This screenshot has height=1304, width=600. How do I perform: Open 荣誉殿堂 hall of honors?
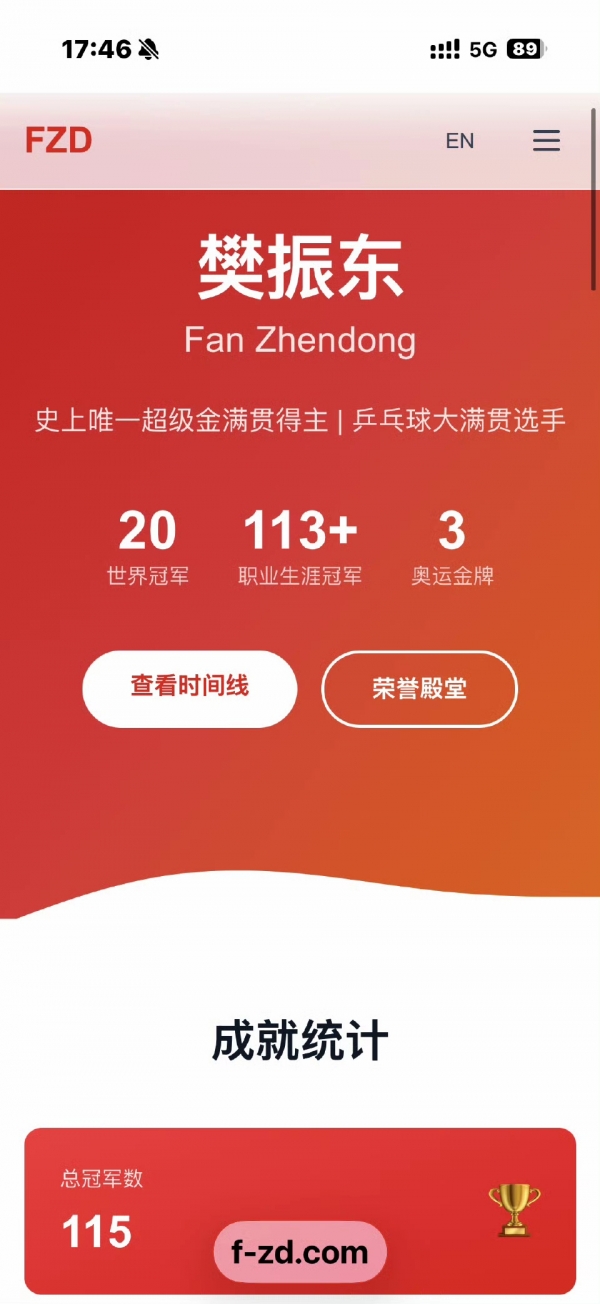click(x=419, y=689)
